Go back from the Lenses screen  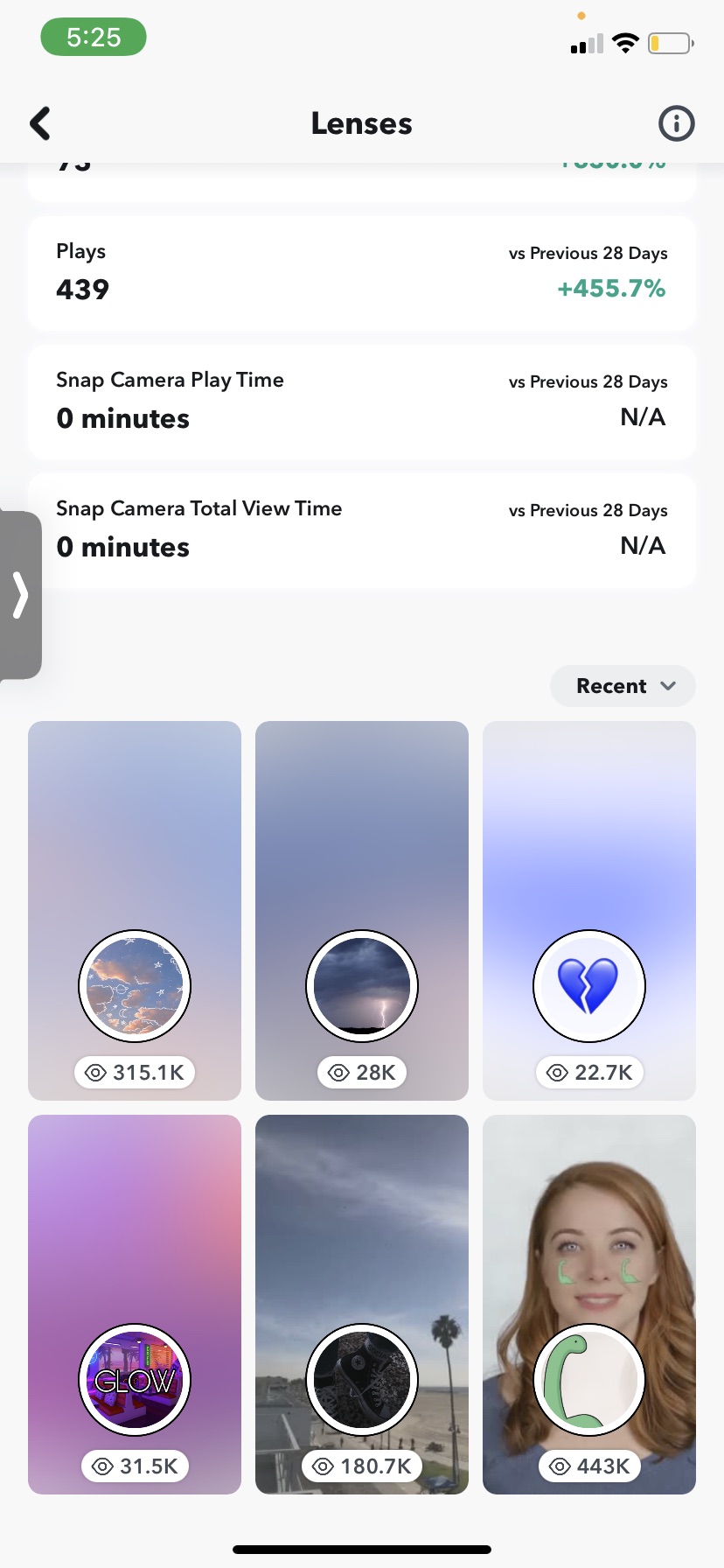pos(40,123)
